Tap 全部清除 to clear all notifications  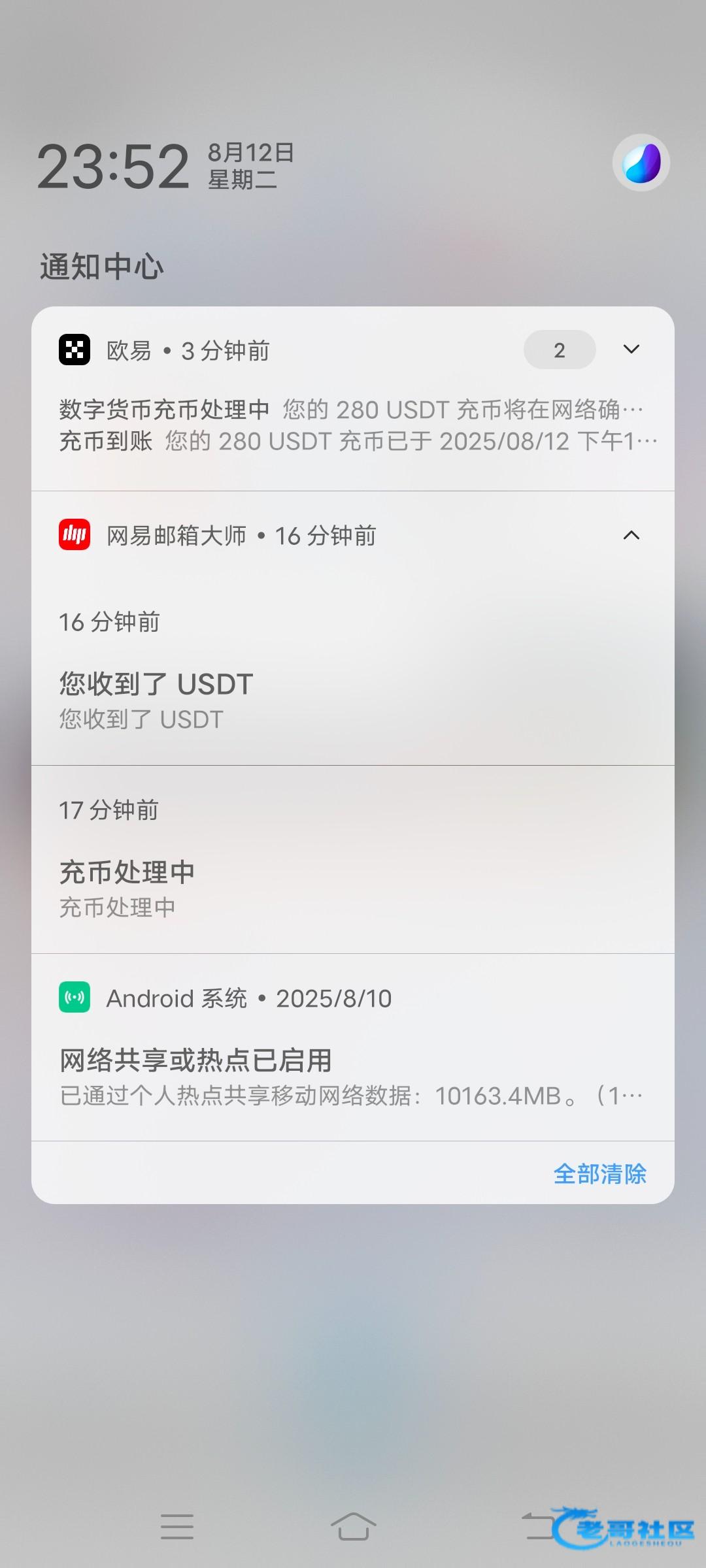pos(599,1173)
